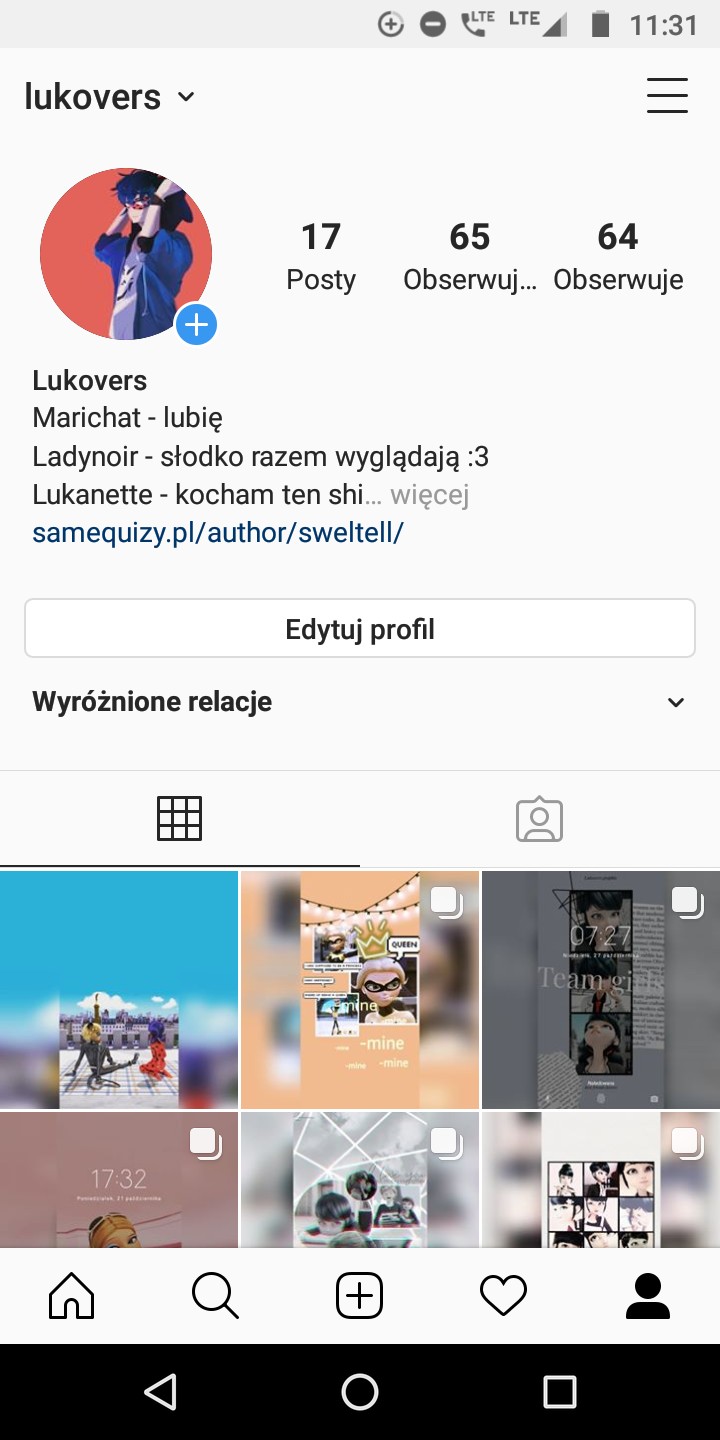Create a new post
The width and height of the screenshot is (720, 1440).
[x=360, y=1296]
